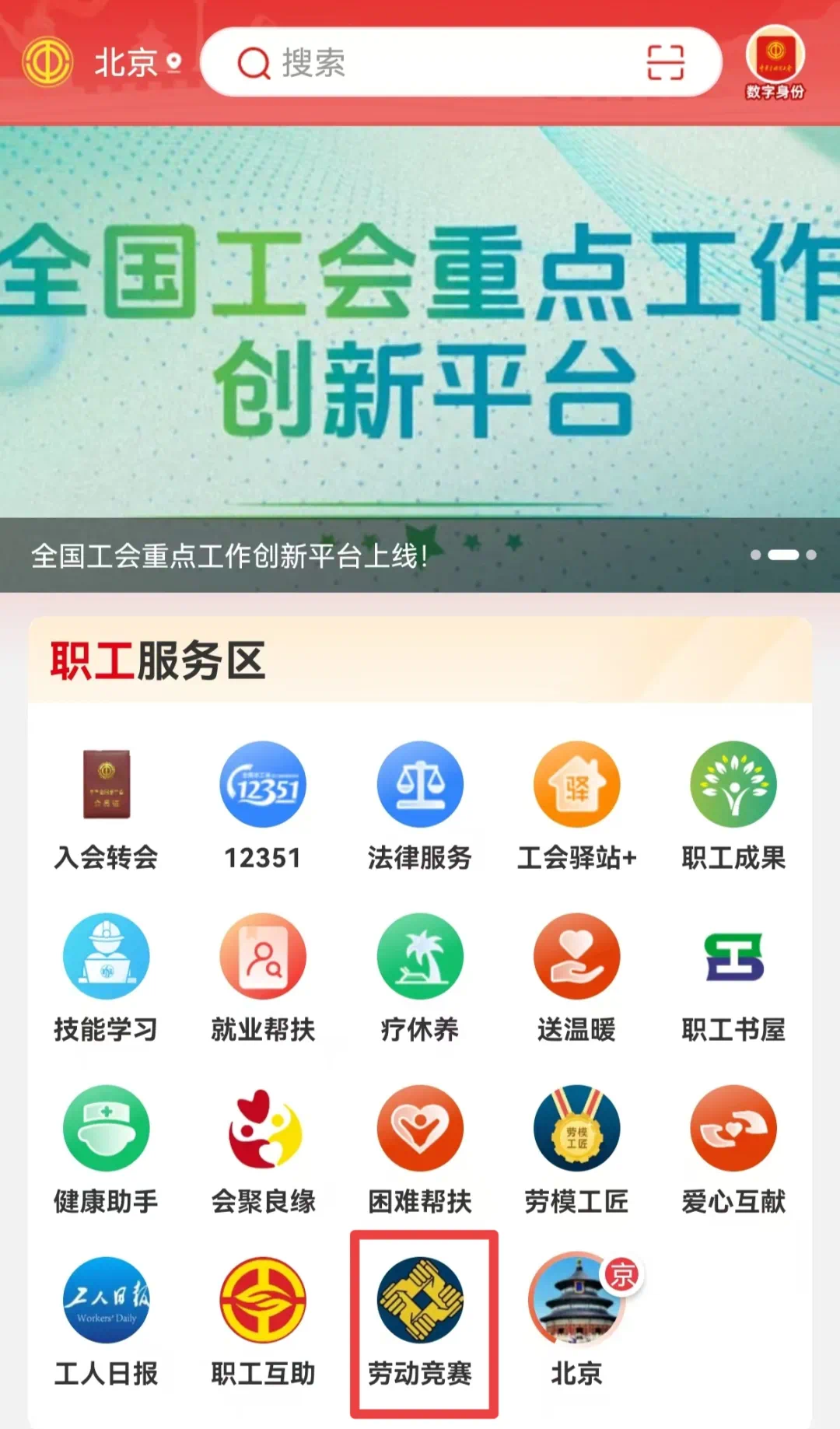
Task: Open the 12351 hotline service
Action: tap(263, 806)
